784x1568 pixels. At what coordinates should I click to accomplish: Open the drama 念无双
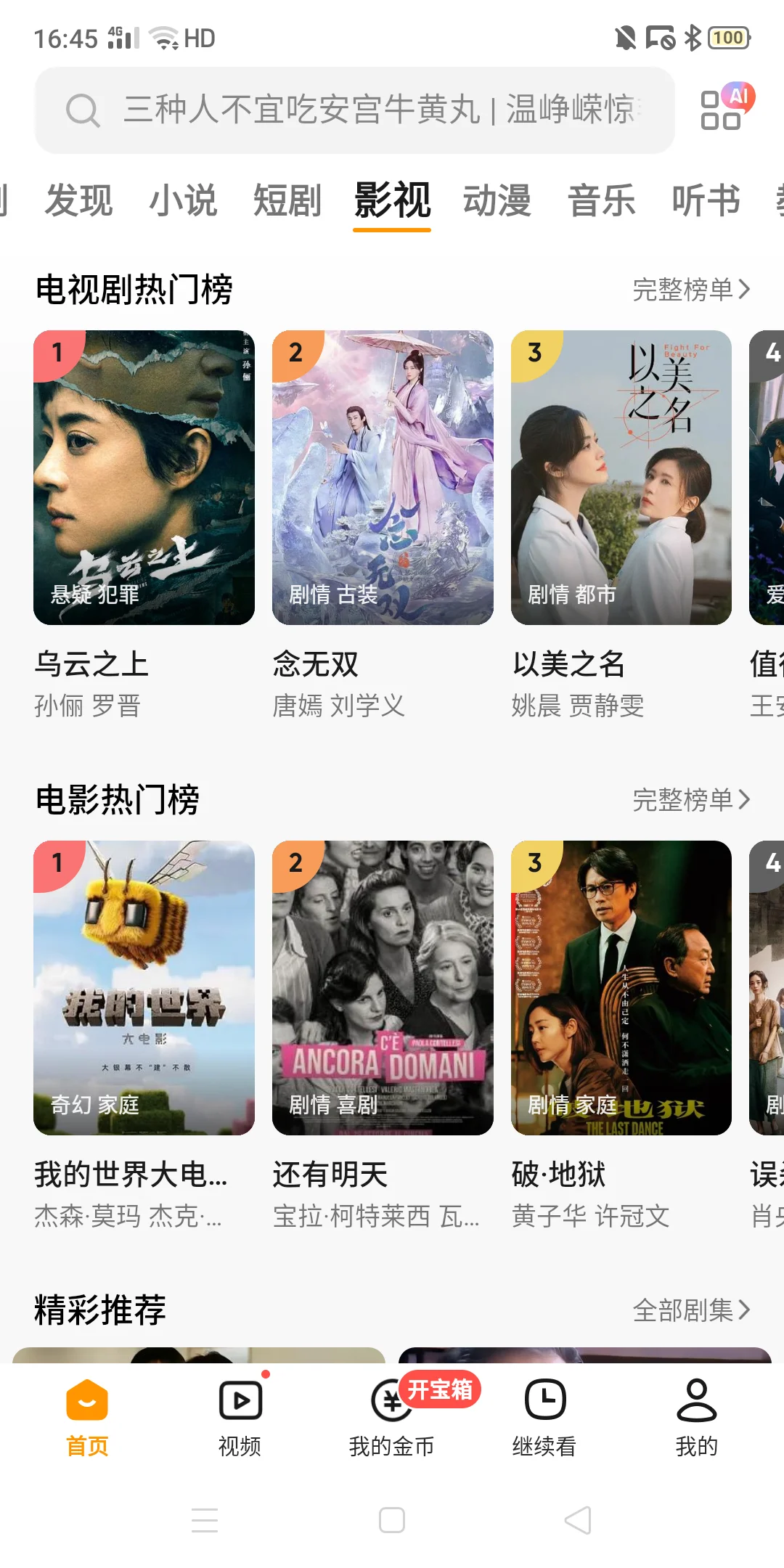pos(383,478)
